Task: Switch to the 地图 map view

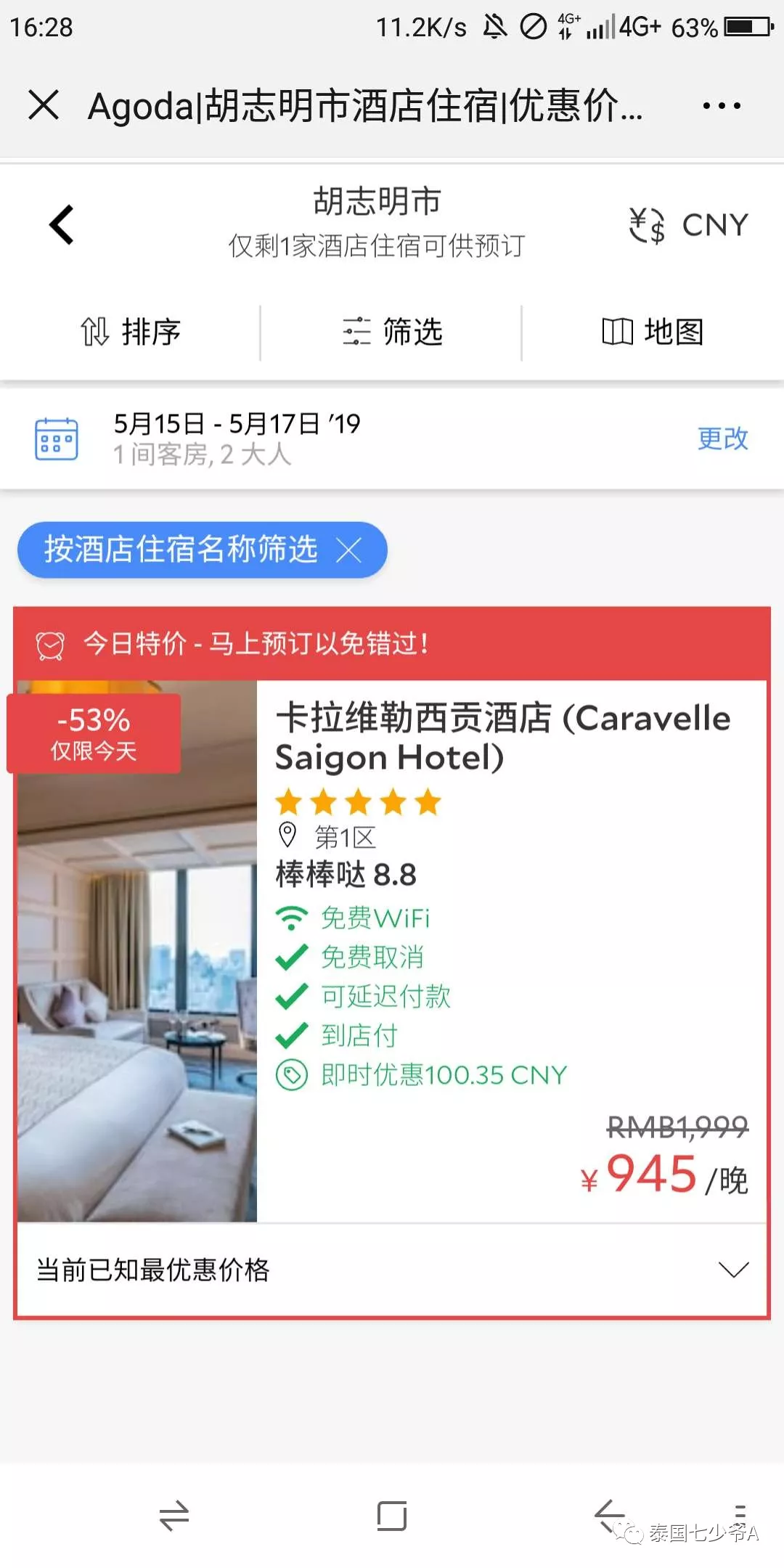Action: point(653,332)
